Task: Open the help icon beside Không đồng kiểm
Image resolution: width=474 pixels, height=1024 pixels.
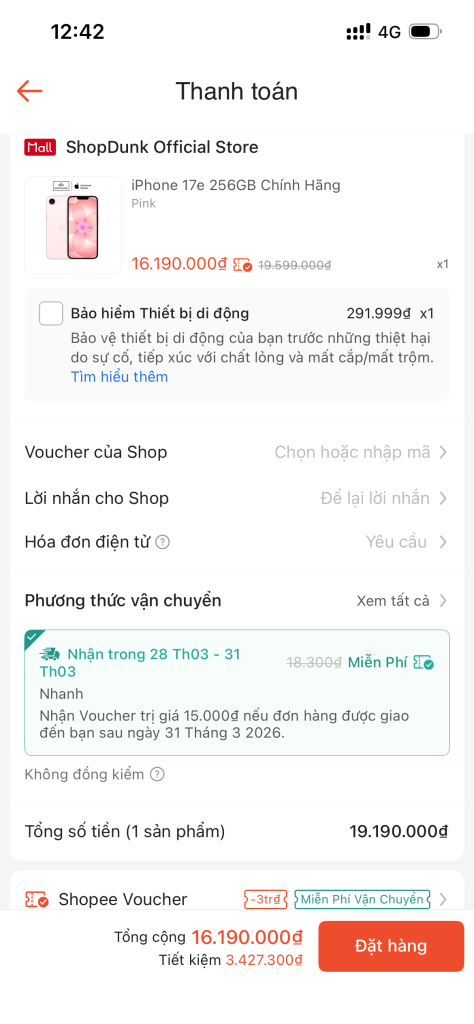Action: point(157,775)
